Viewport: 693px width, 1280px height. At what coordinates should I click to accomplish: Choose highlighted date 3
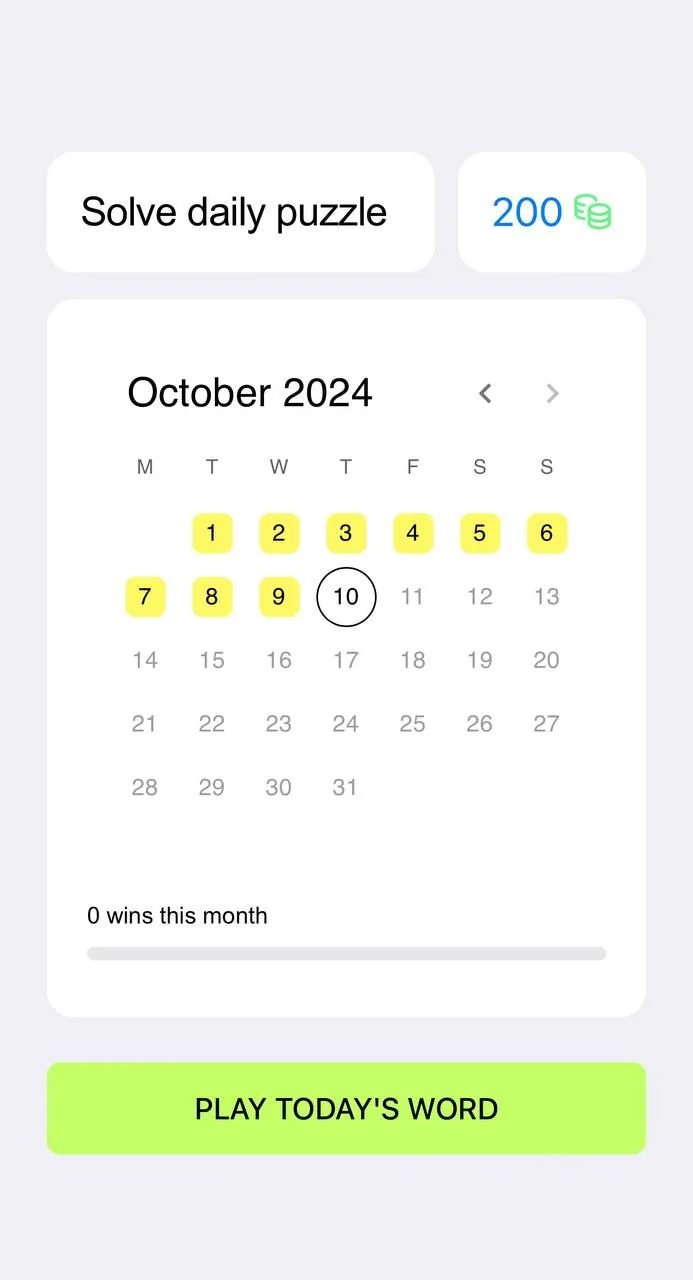coord(346,533)
